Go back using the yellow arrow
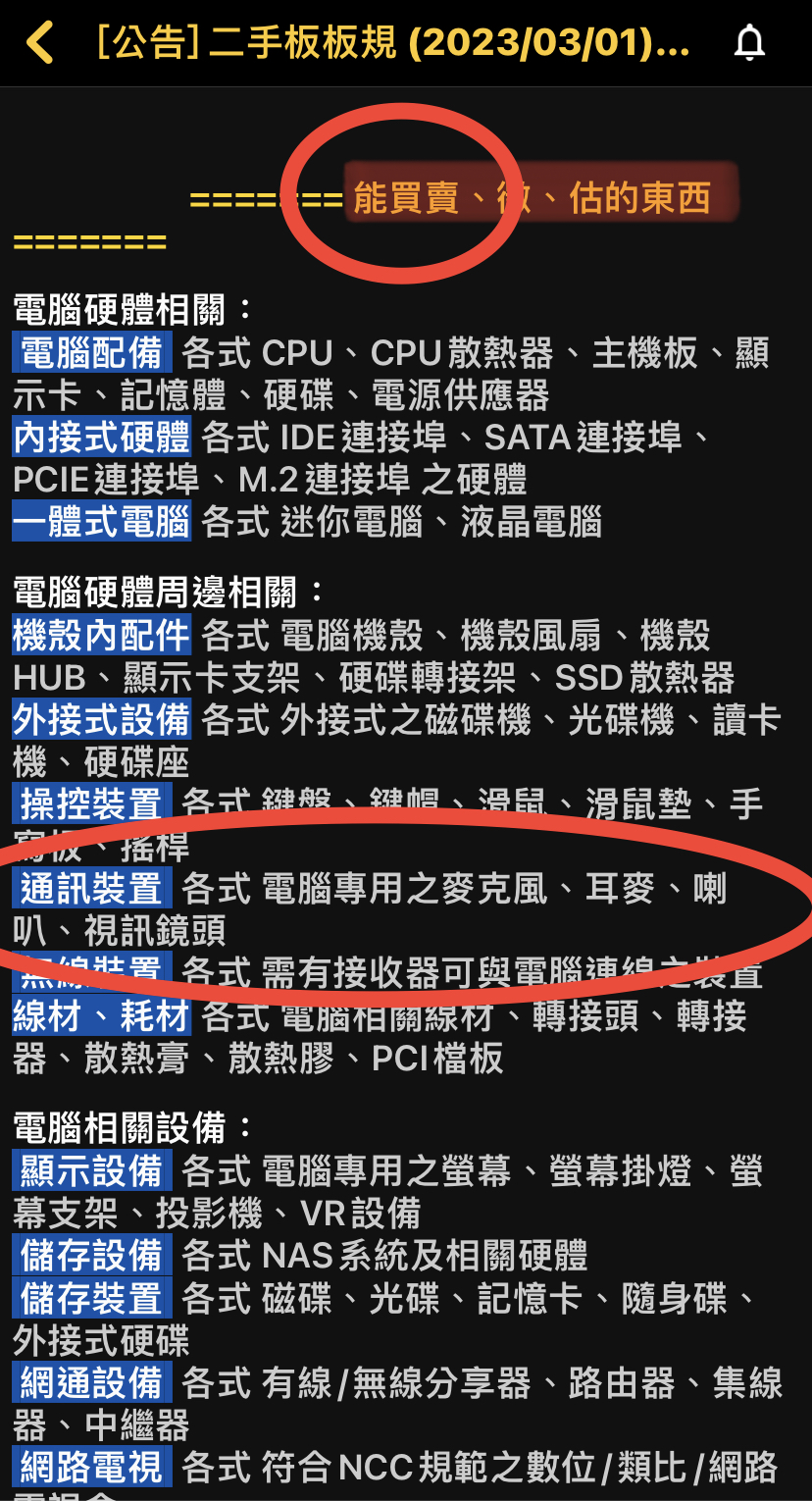The width and height of the screenshot is (812, 1501). pos(40,43)
